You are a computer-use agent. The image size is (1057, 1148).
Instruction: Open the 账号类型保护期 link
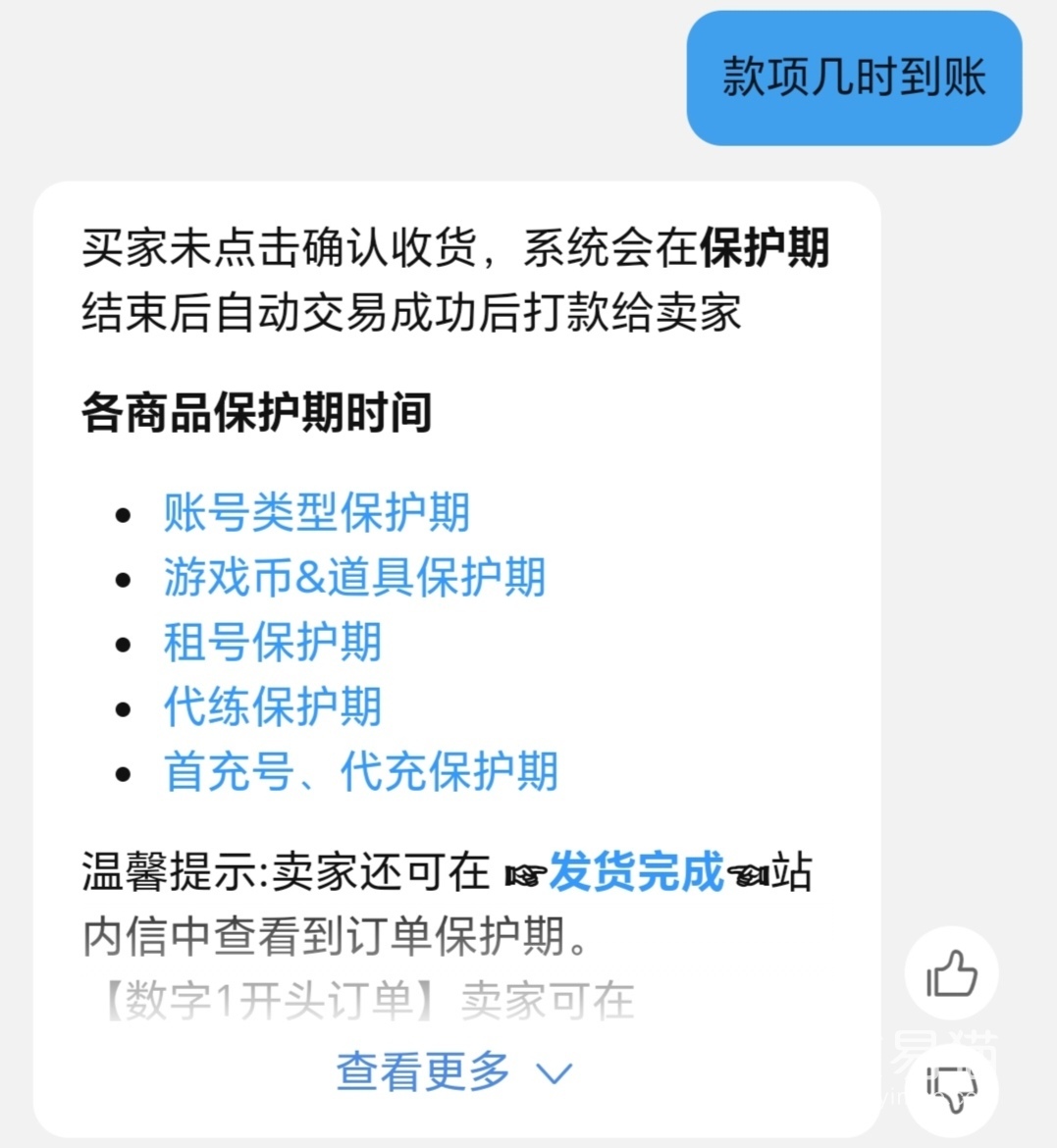(x=316, y=513)
